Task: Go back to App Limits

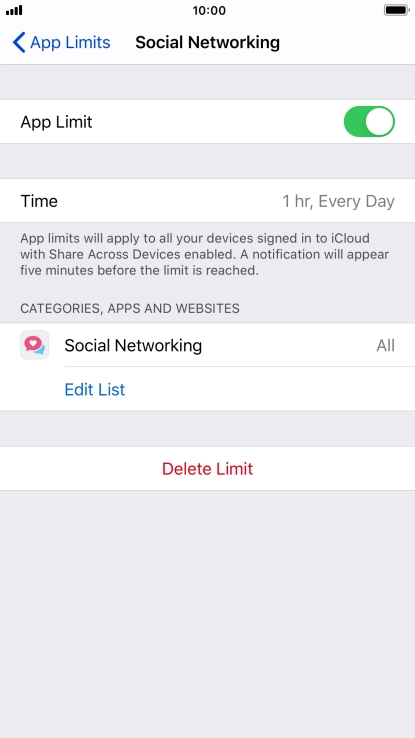Action: point(61,42)
